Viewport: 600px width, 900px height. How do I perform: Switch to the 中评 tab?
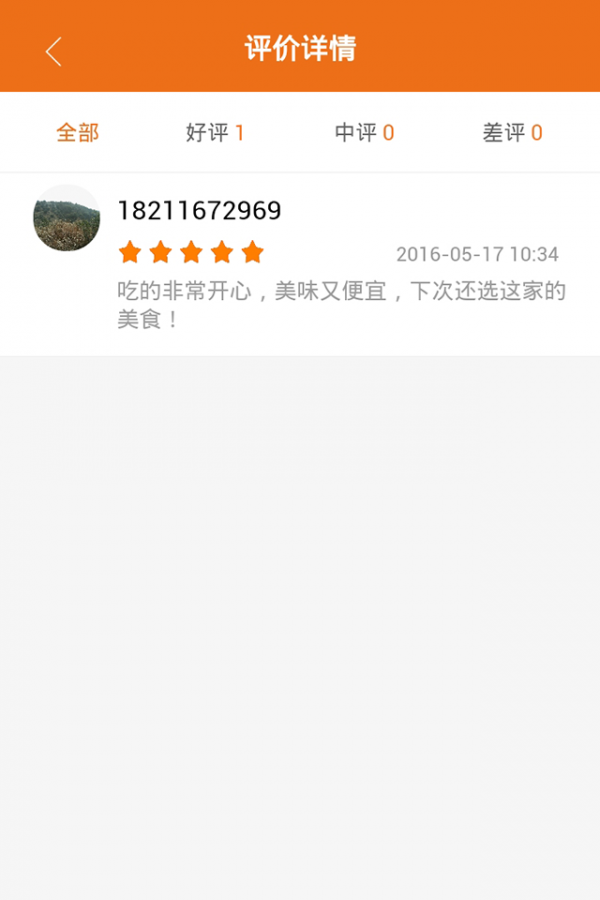coord(364,133)
